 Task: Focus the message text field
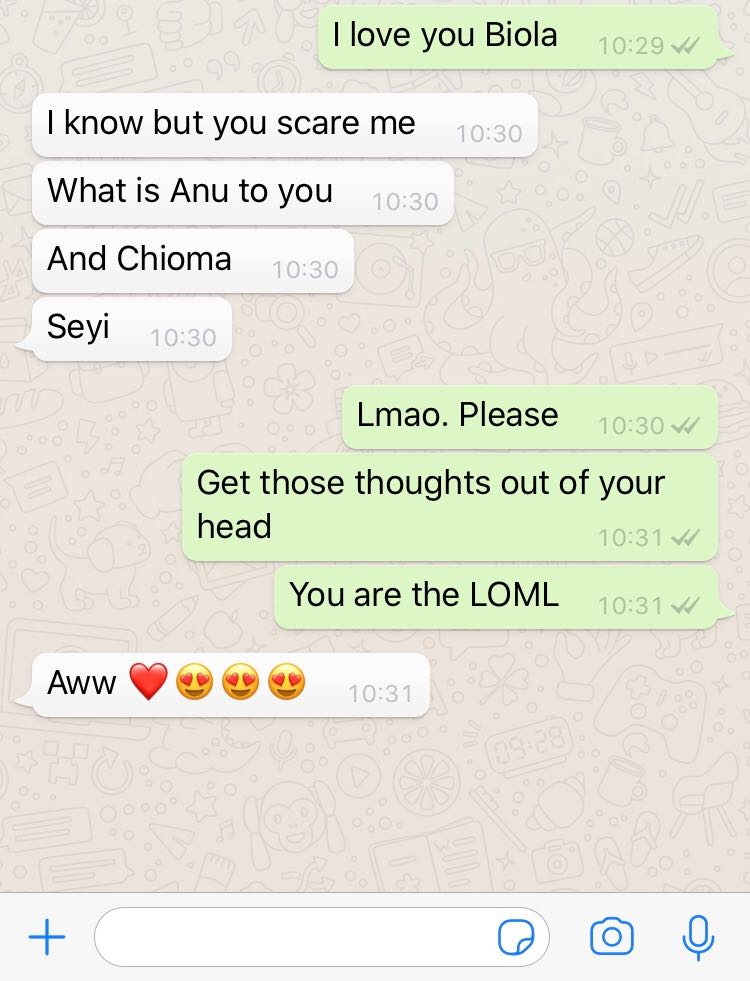pyautogui.click(x=295, y=937)
